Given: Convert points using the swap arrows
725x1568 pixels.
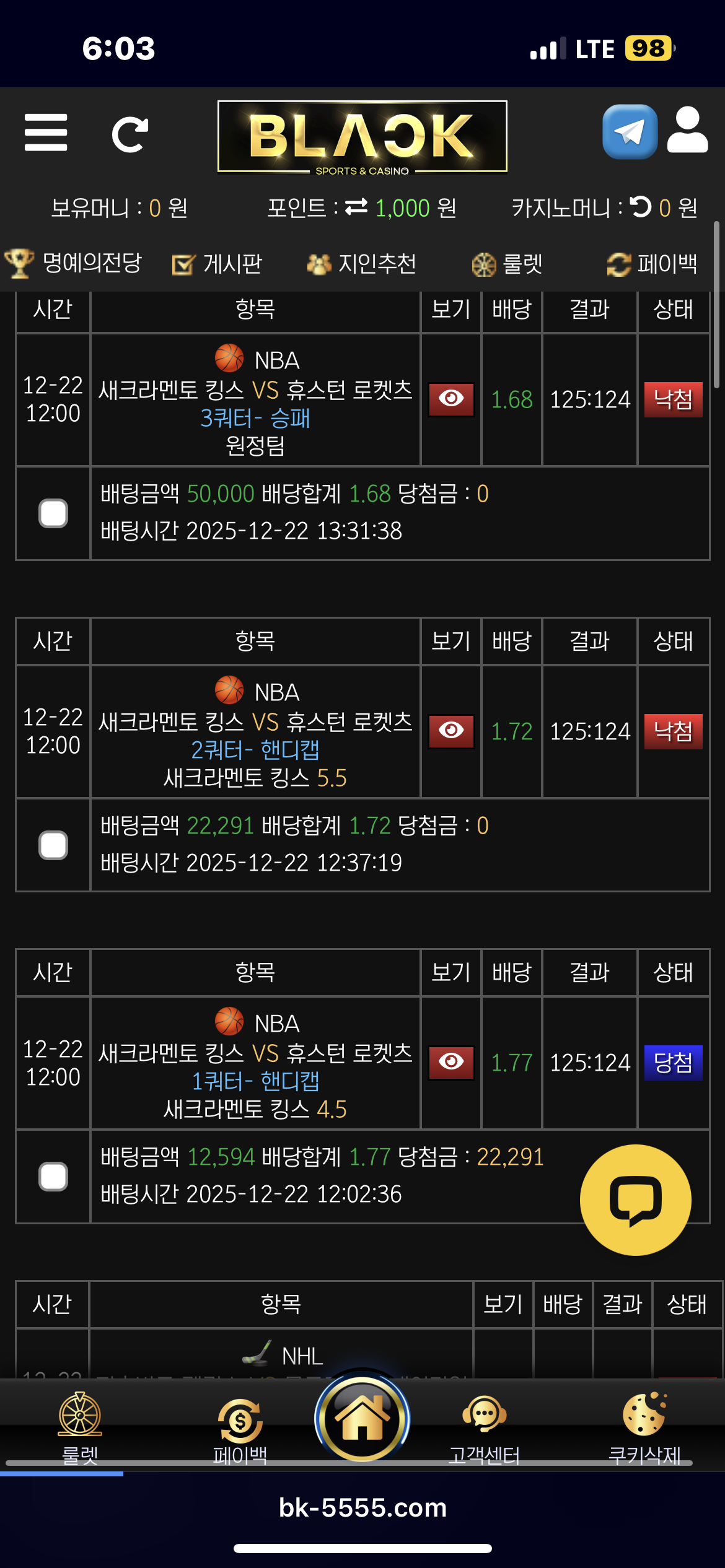Looking at the screenshot, I should pyautogui.click(x=356, y=207).
